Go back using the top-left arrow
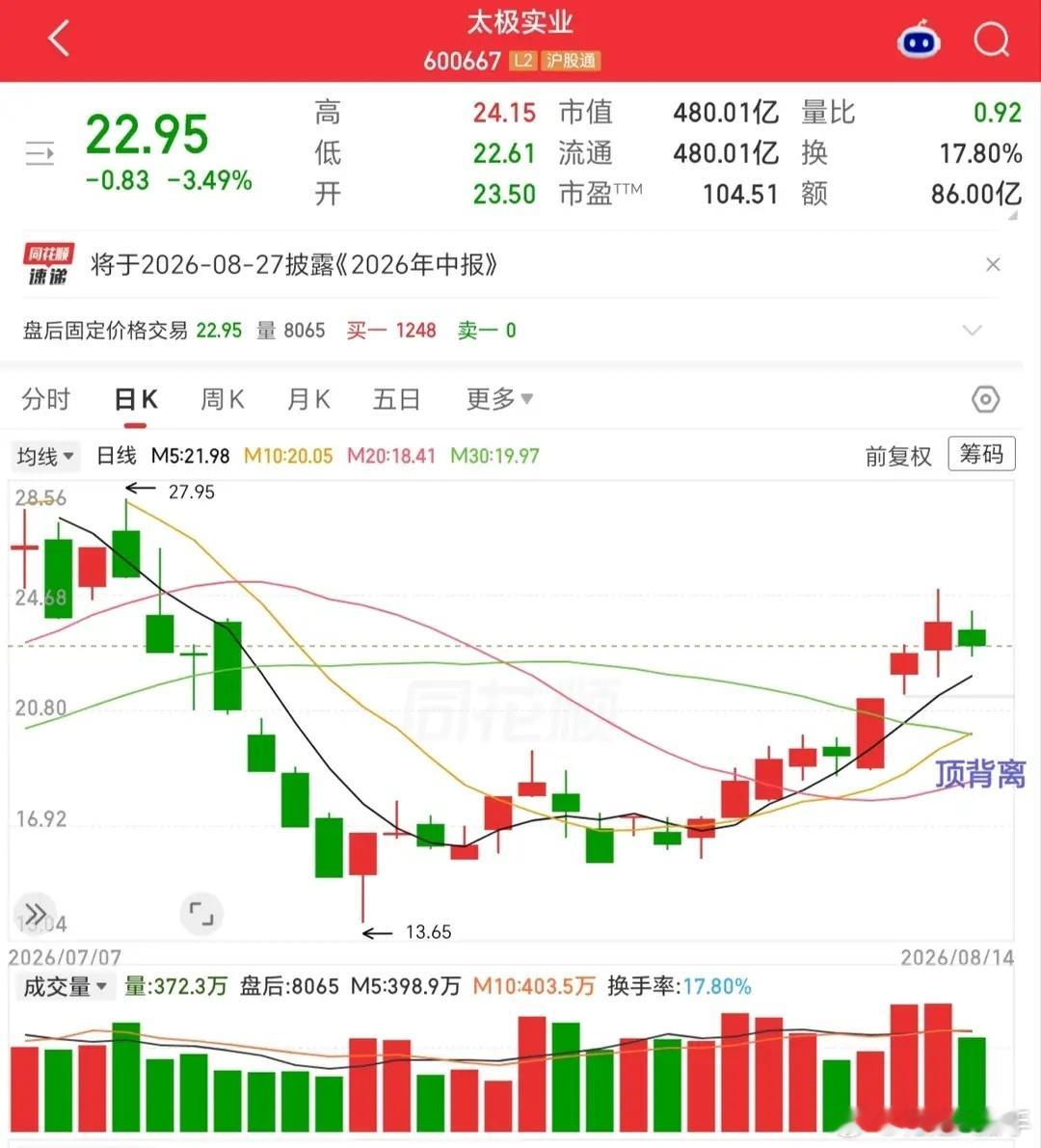This screenshot has height=1148, width=1041. (x=60, y=38)
